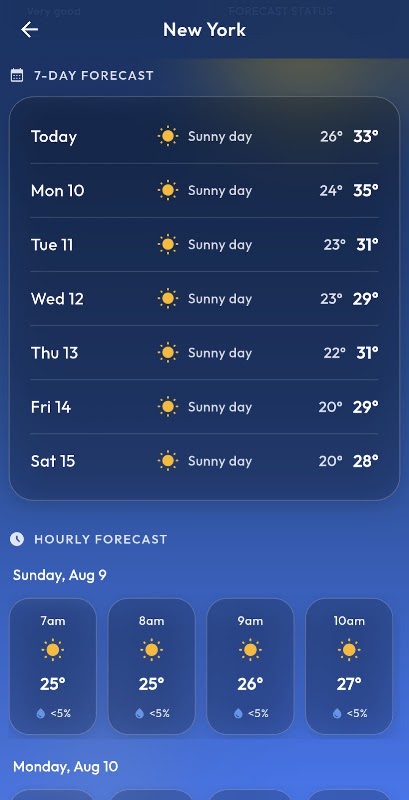
Task: Go back using the top-left arrow
Action: point(29,30)
